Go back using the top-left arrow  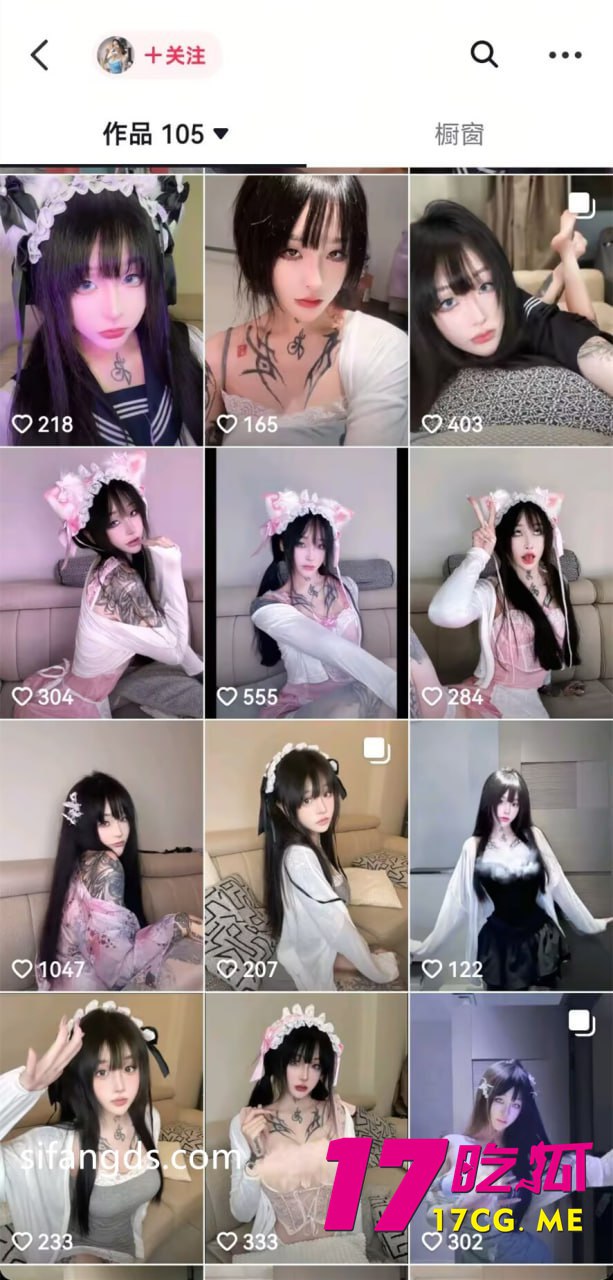40,55
